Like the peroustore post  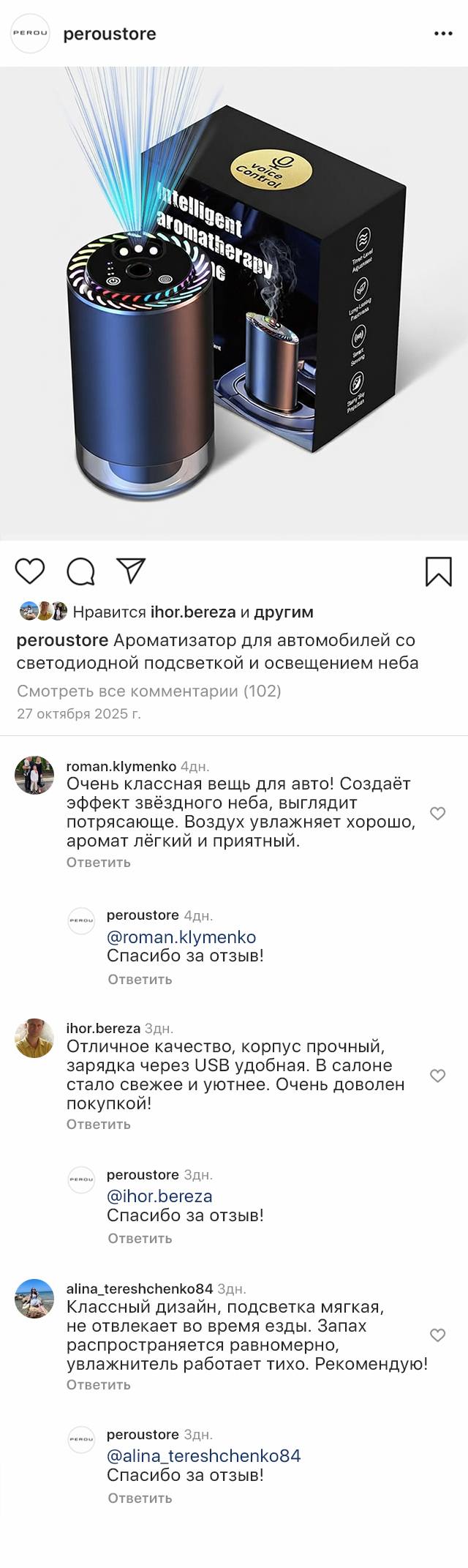(x=30, y=571)
